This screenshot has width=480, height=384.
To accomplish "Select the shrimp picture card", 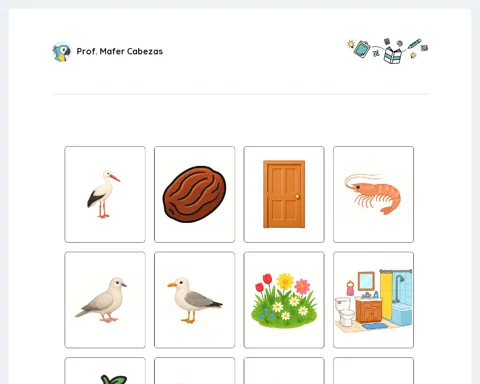I will (373, 194).
